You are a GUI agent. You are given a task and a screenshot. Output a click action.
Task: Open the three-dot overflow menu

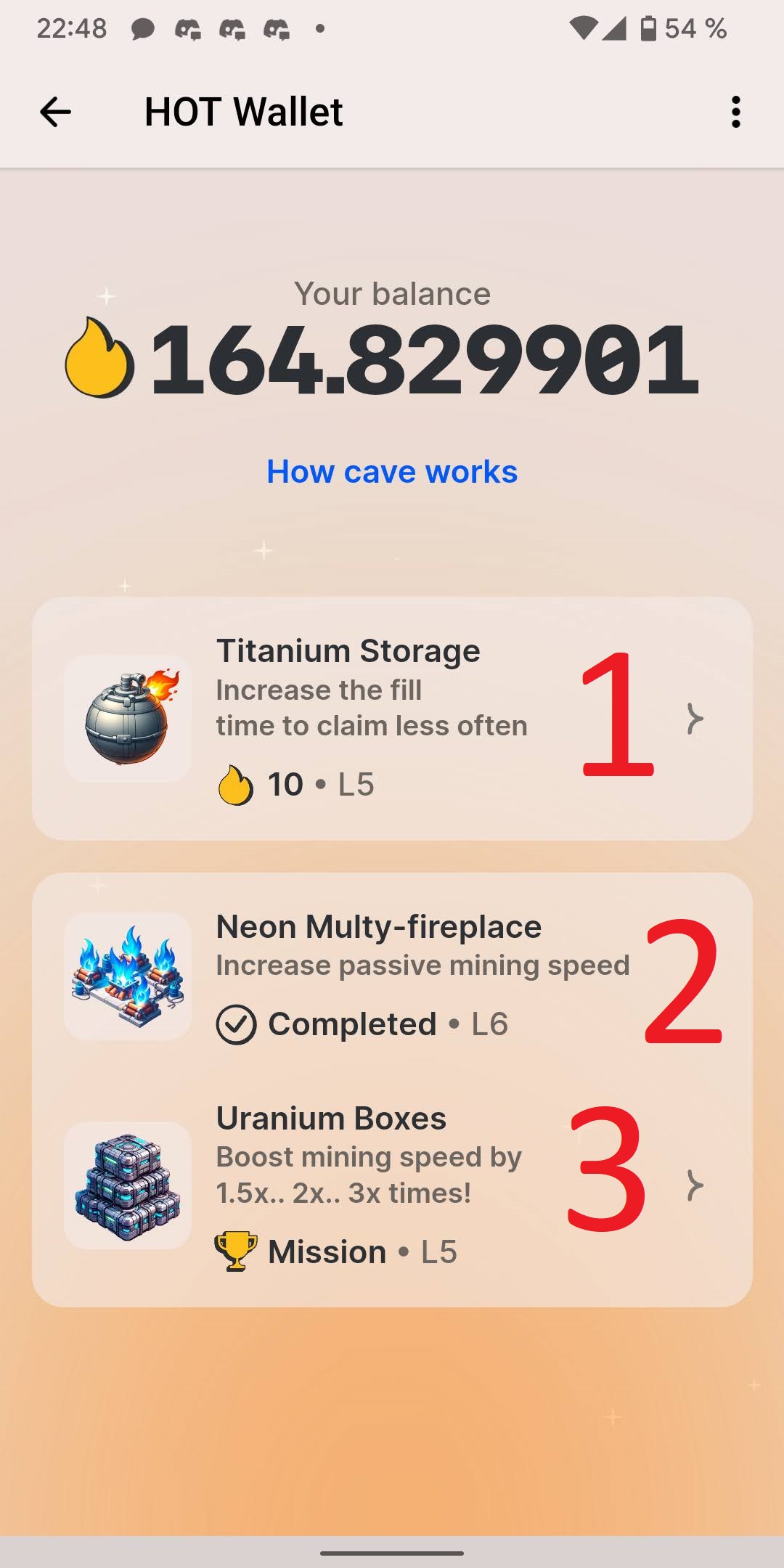pos(735,112)
